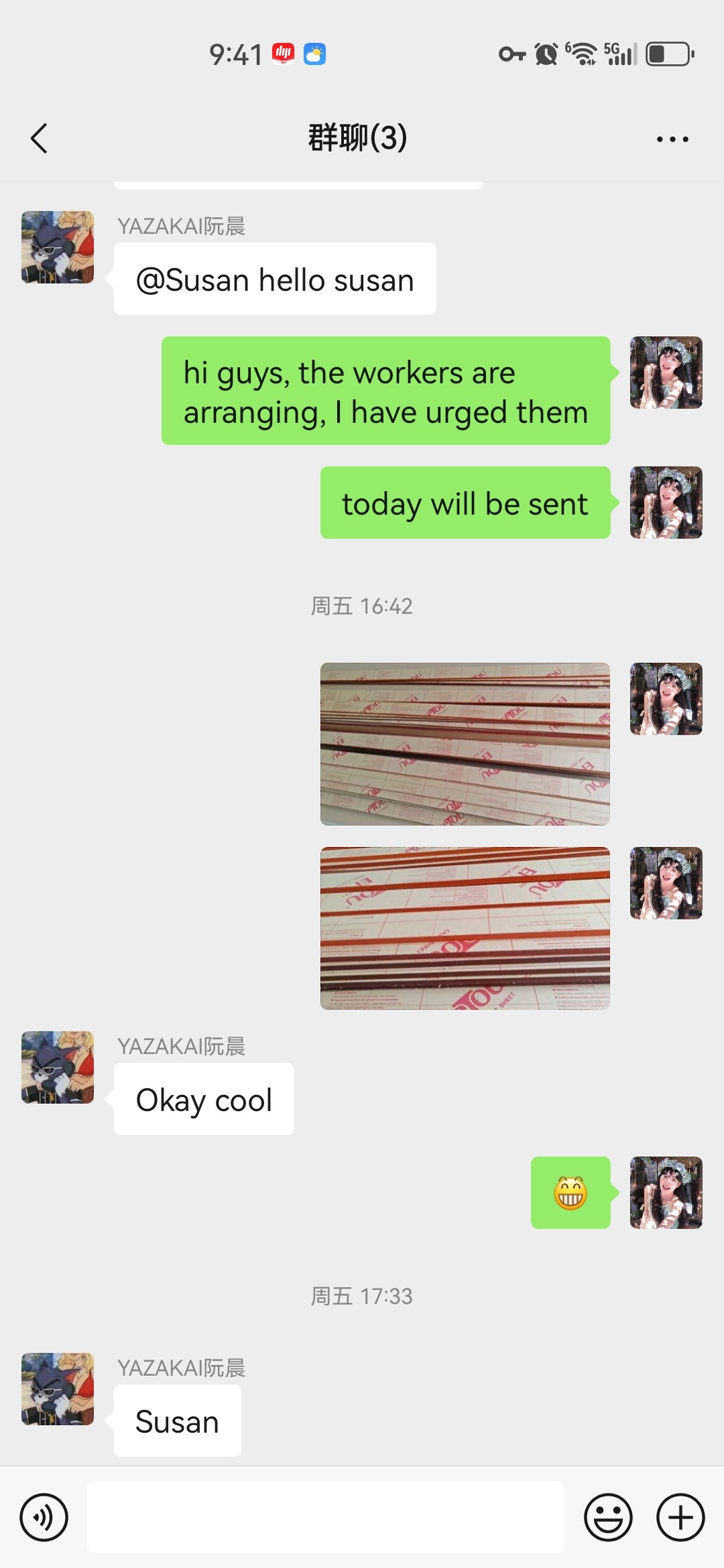This screenshot has height=1568, width=724.
Task: Open the second sent photo with orange strips
Action: pyautogui.click(x=465, y=928)
